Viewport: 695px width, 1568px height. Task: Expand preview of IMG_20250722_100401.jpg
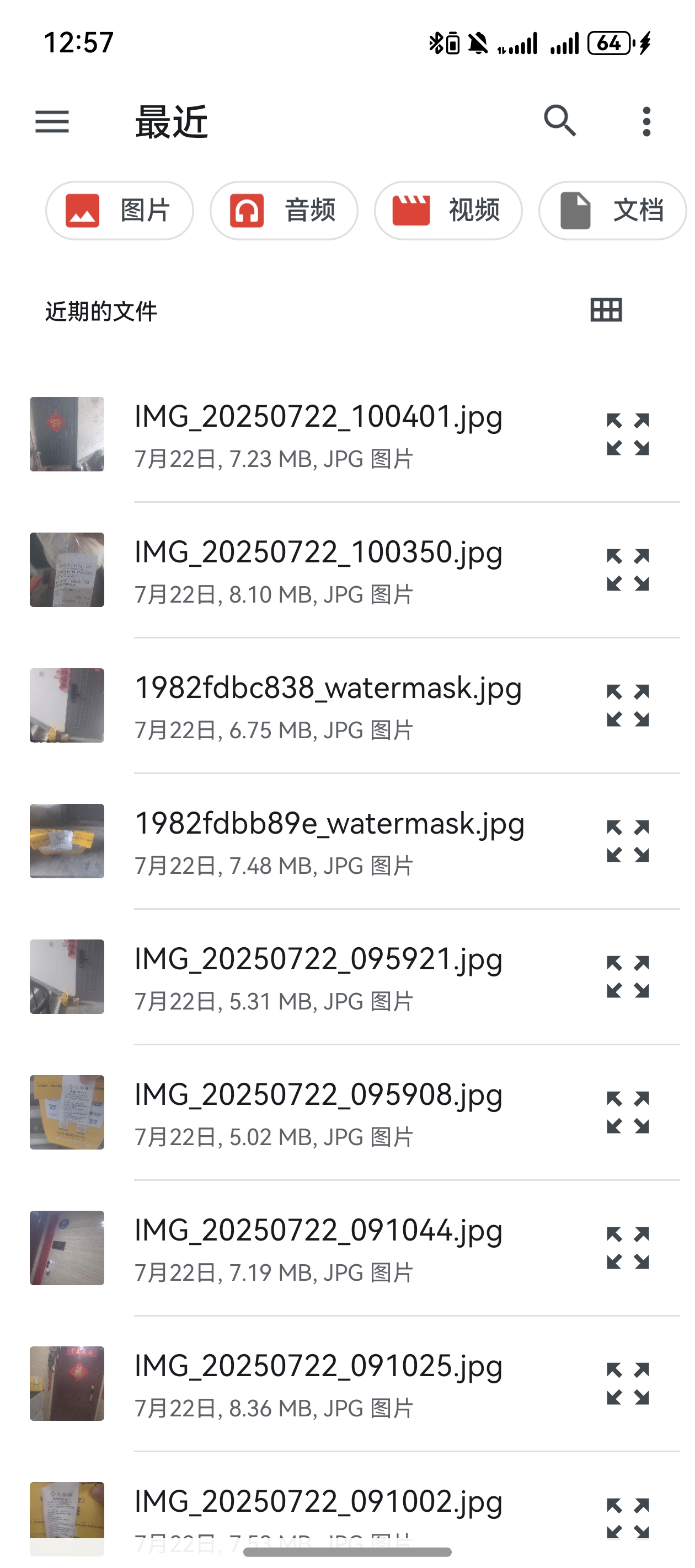point(627,434)
